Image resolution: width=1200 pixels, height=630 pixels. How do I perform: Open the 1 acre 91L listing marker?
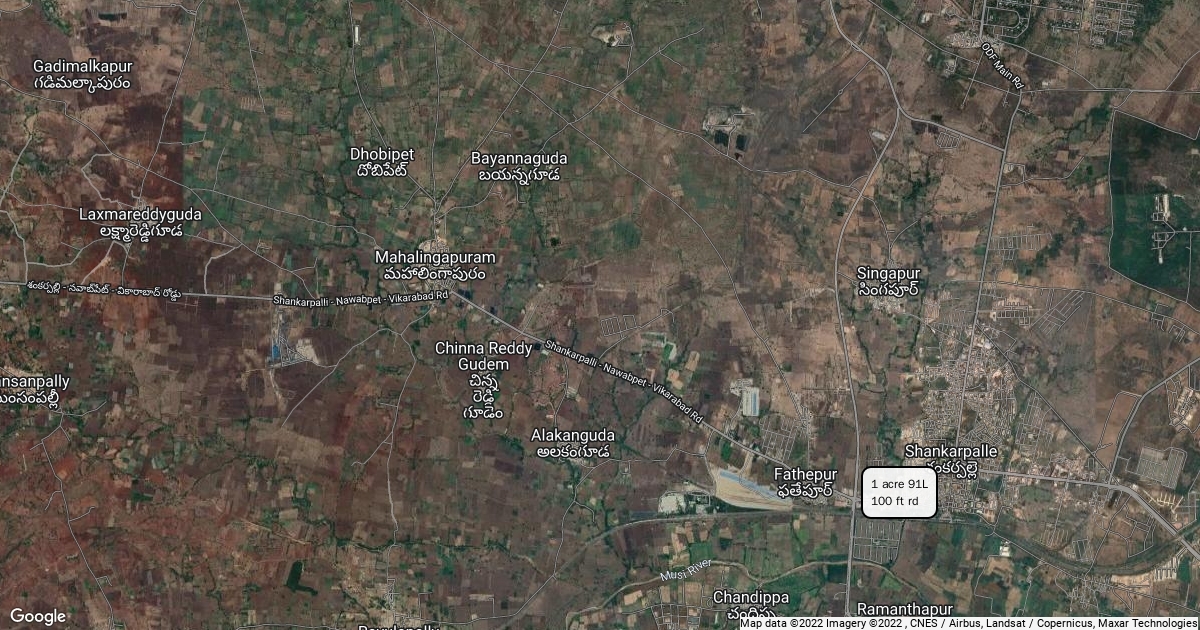898,492
